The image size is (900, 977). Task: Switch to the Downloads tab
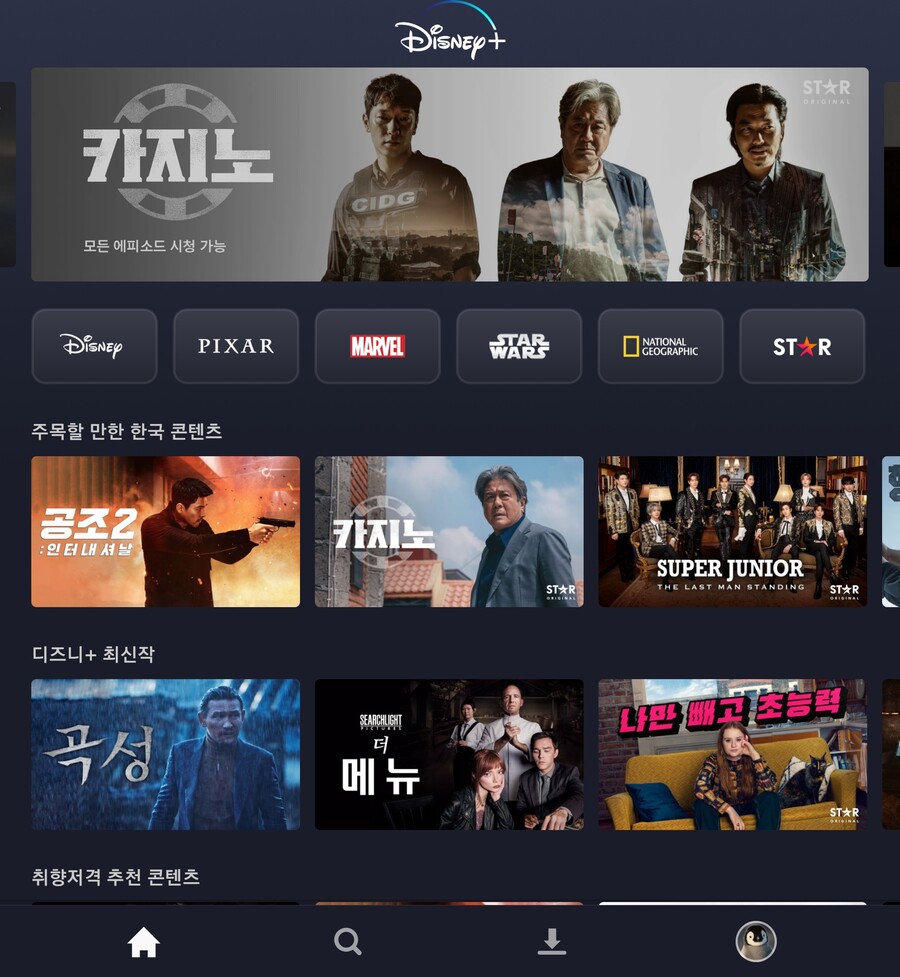(551, 941)
